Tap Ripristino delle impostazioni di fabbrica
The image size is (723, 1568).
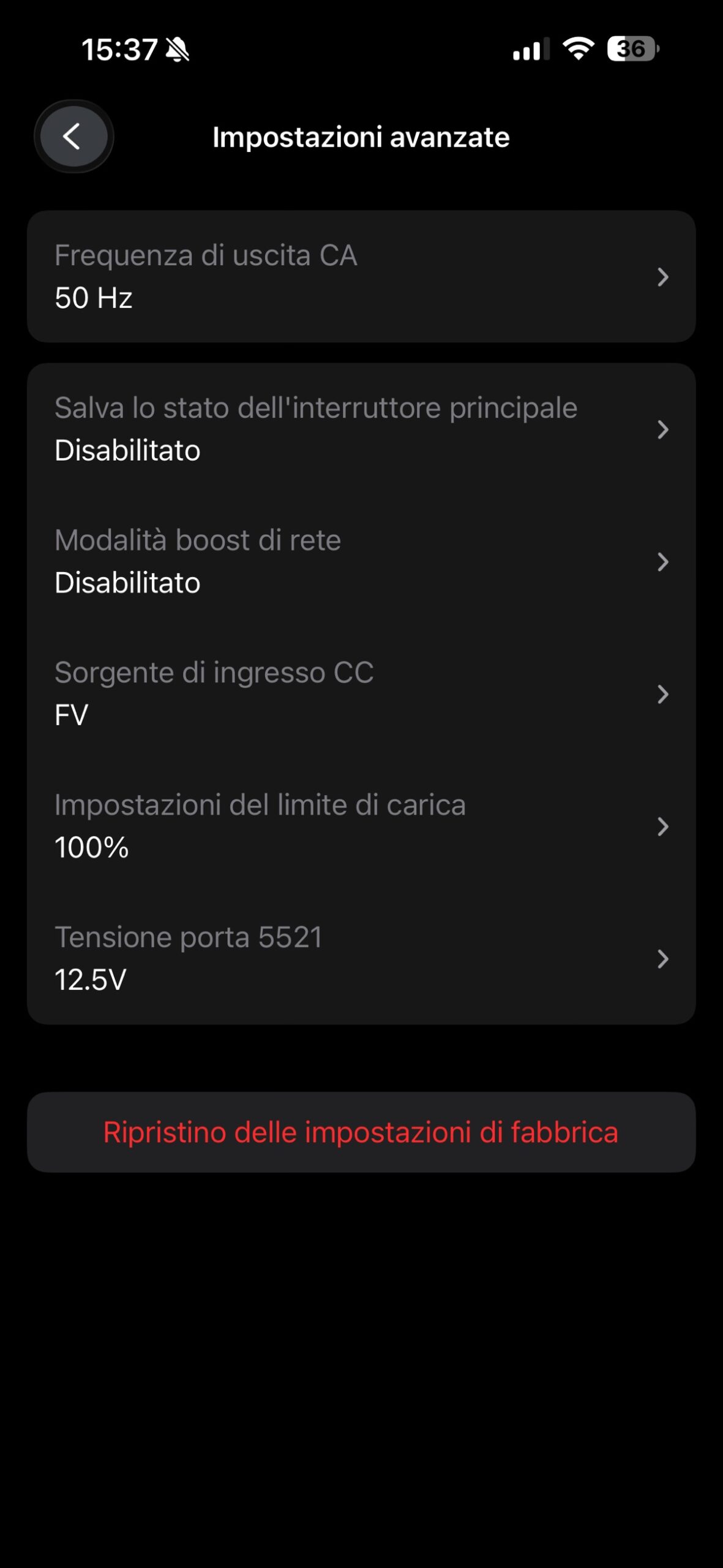pos(361,1132)
